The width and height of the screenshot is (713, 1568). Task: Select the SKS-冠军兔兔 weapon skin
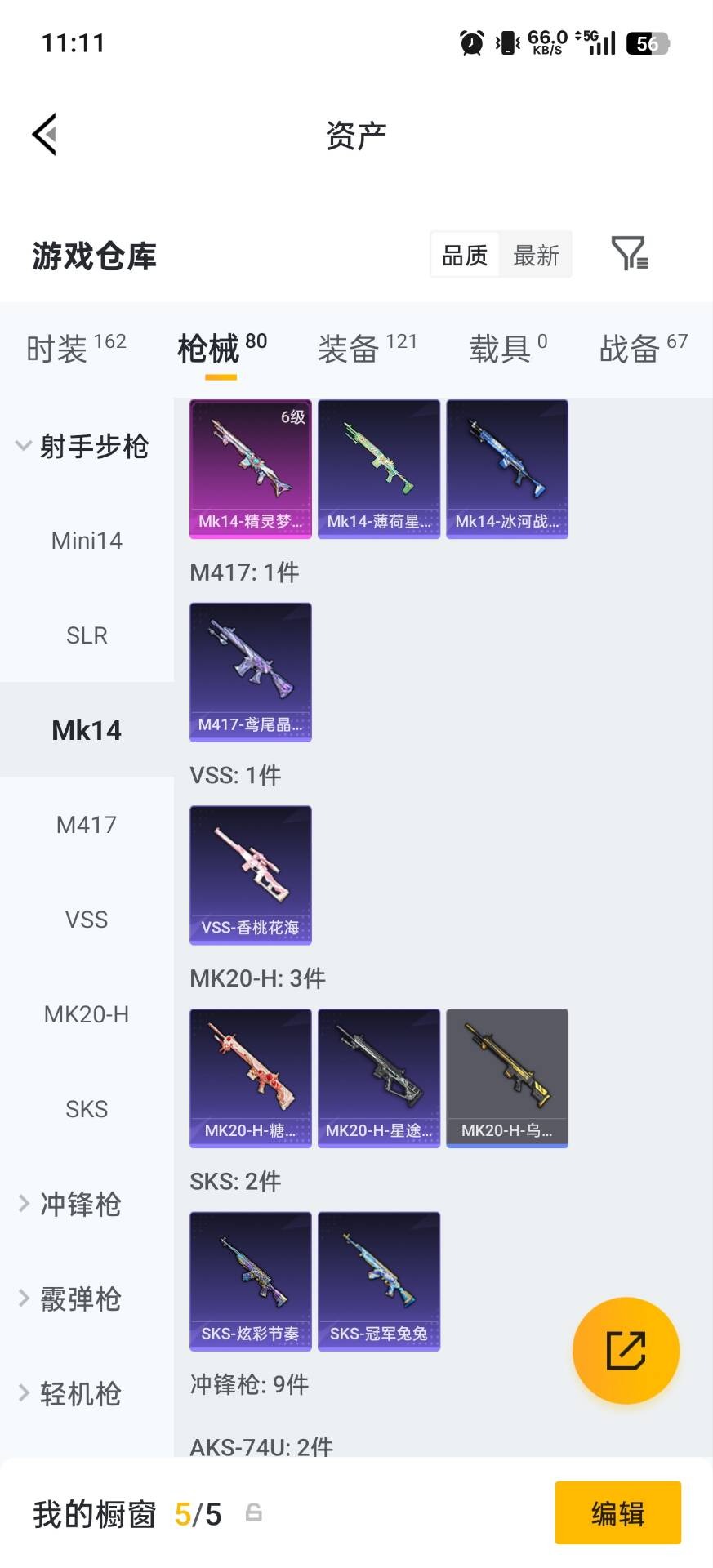(x=378, y=1281)
